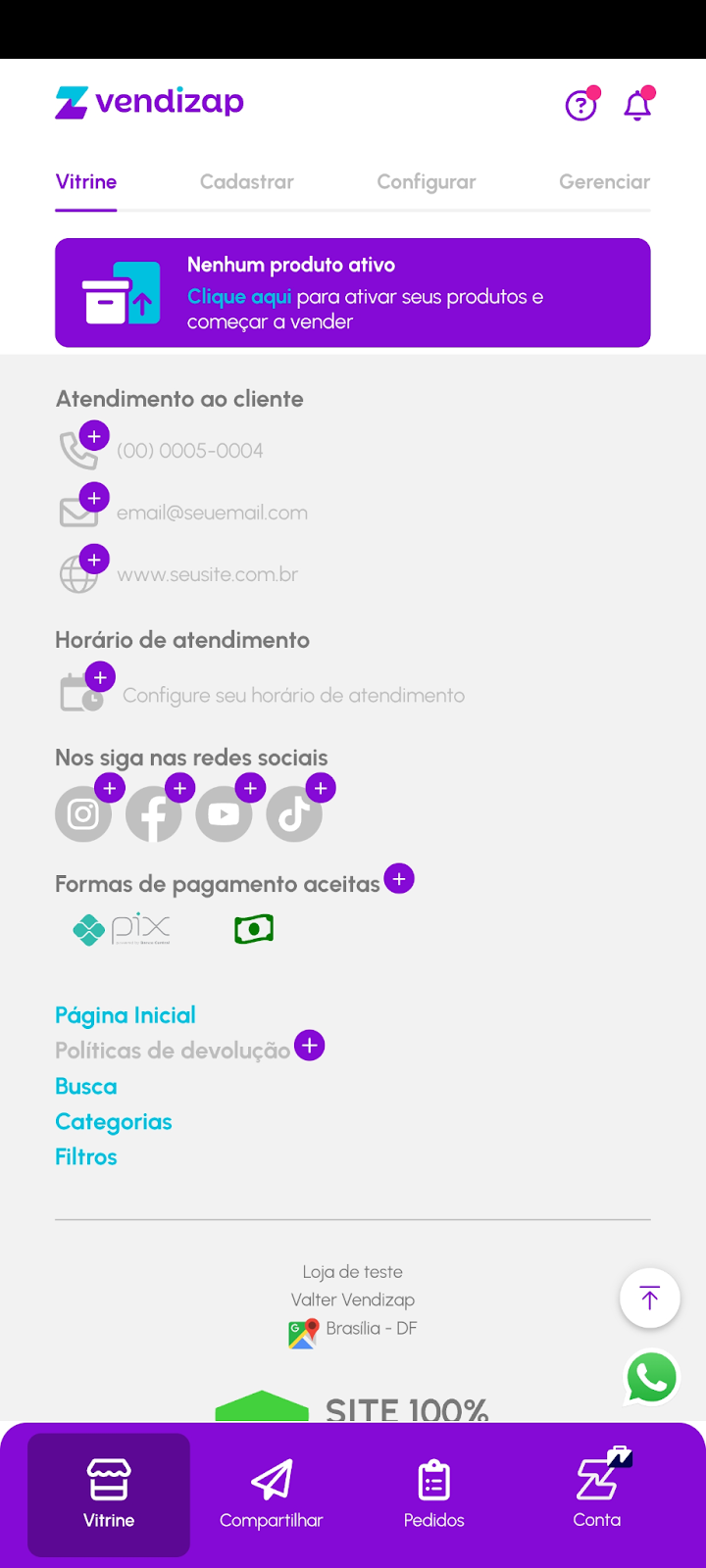Add your YouTube channel link
This screenshot has height=1568, width=706.
pyautogui.click(x=250, y=788)
